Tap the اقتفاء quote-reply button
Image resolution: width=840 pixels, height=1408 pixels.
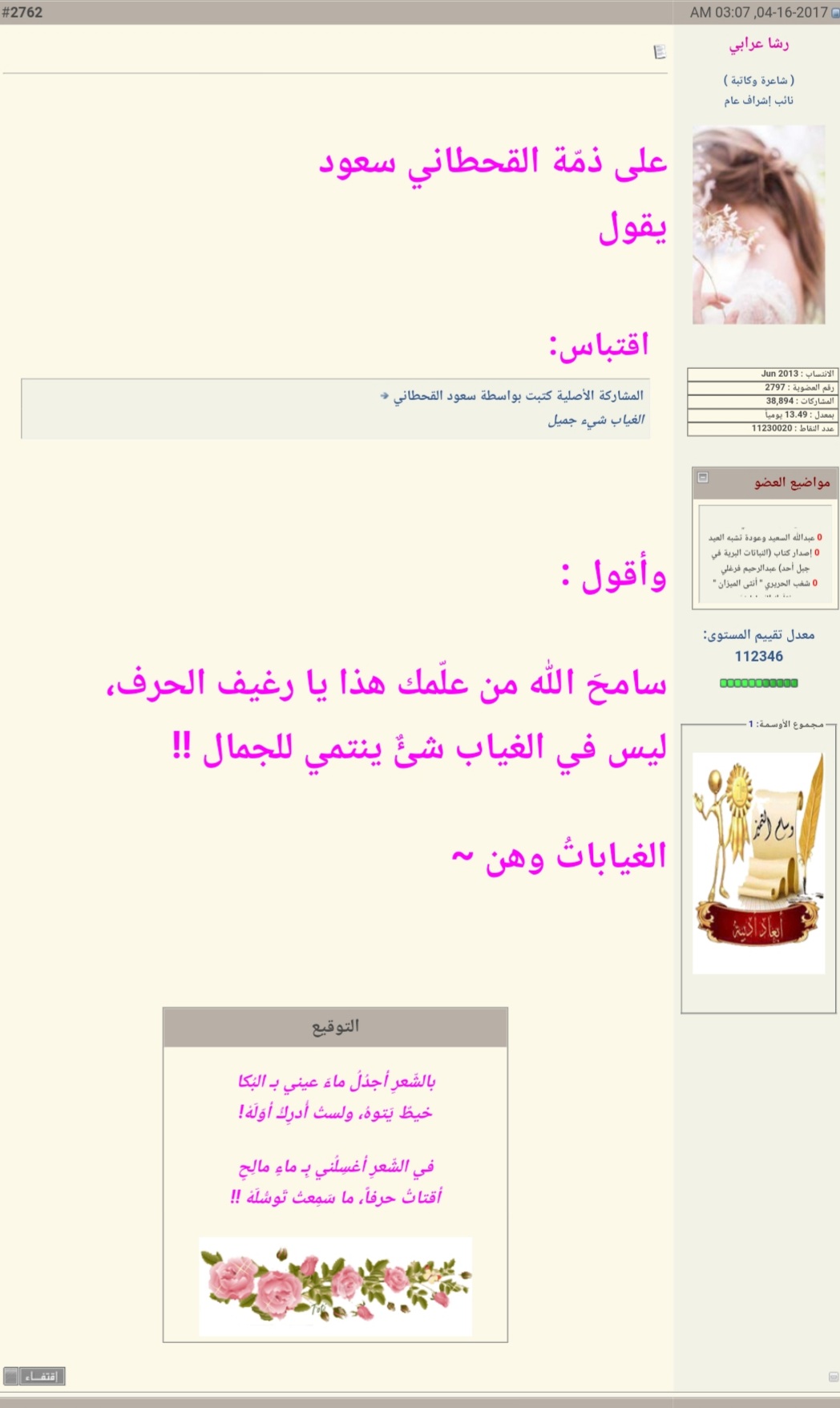click(42, 1376)
